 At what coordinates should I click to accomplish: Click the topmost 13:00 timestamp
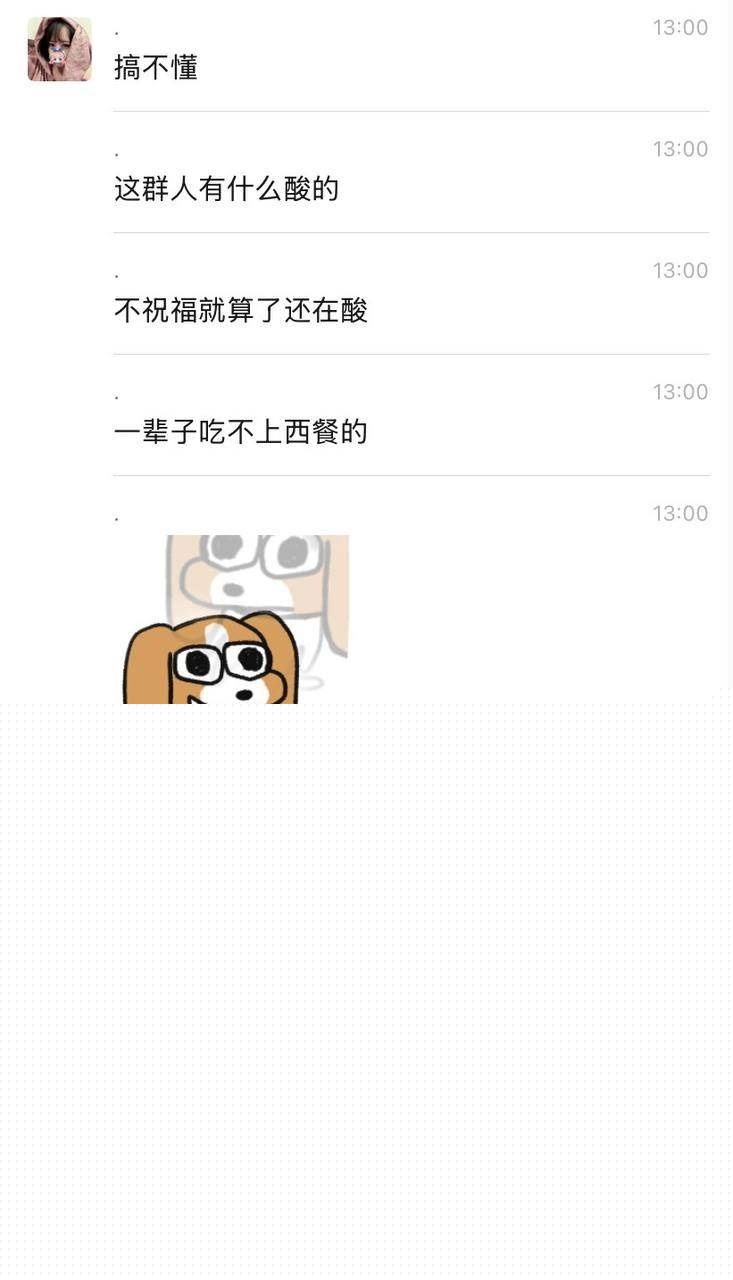[x=680, y=27]
